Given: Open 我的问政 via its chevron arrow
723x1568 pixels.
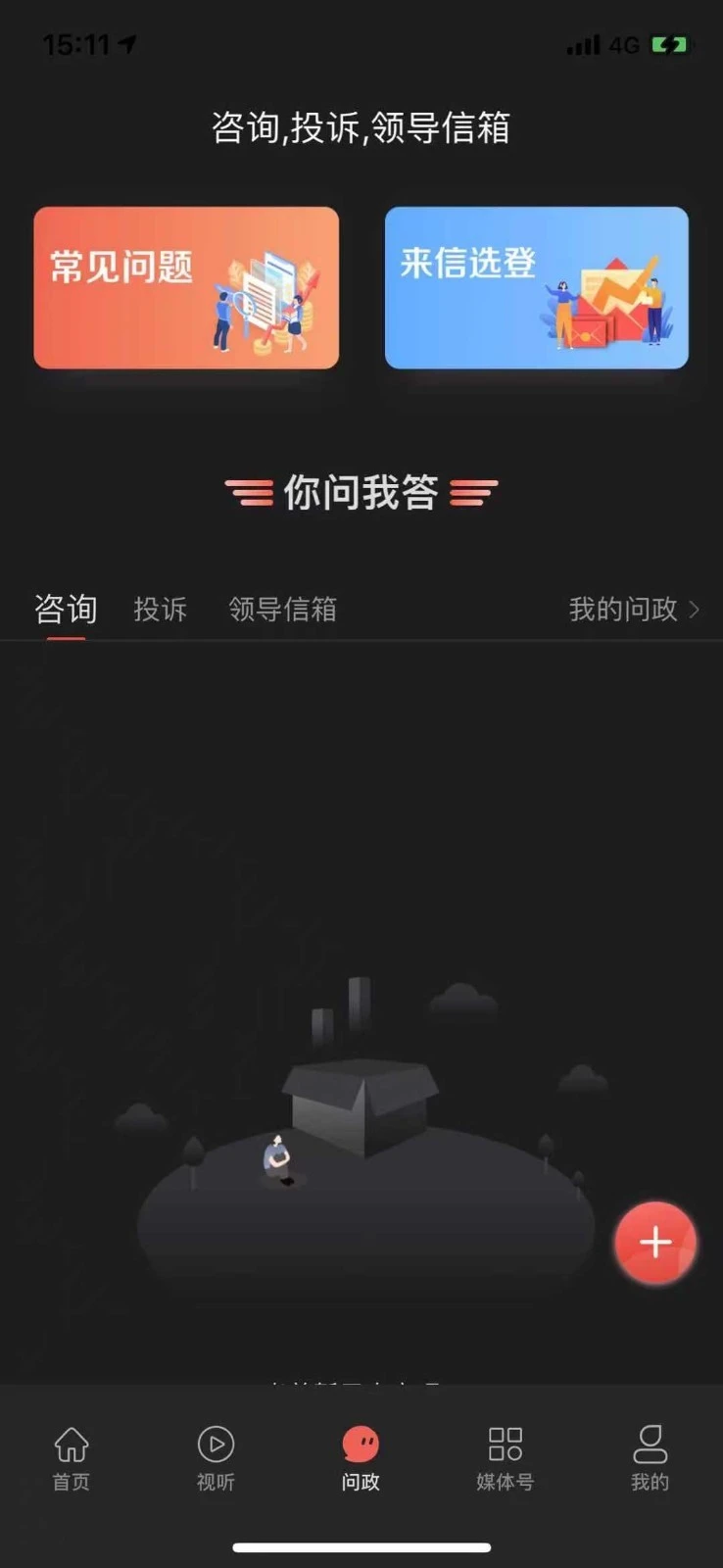Looking at the screenshot, I should (698, 609).
